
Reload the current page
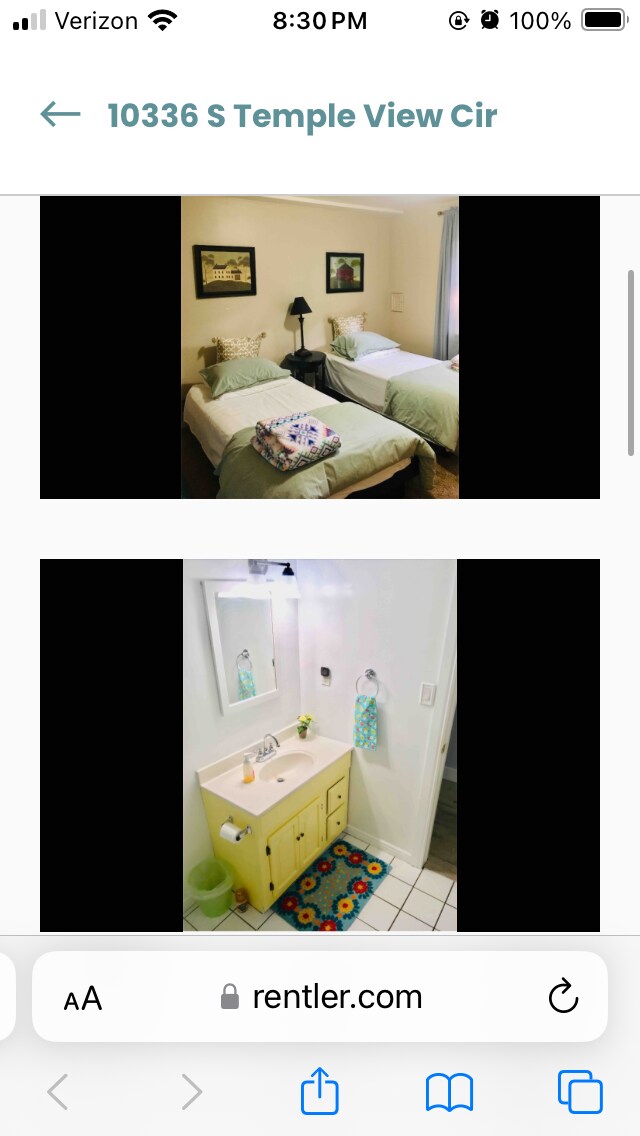coord(564,997)
